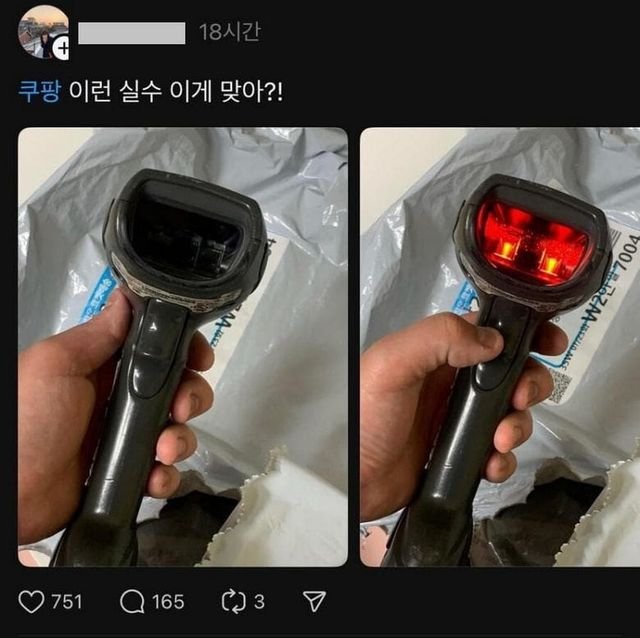Share this post via the send icon
640x638 pixels.
(x=313, y=601)
